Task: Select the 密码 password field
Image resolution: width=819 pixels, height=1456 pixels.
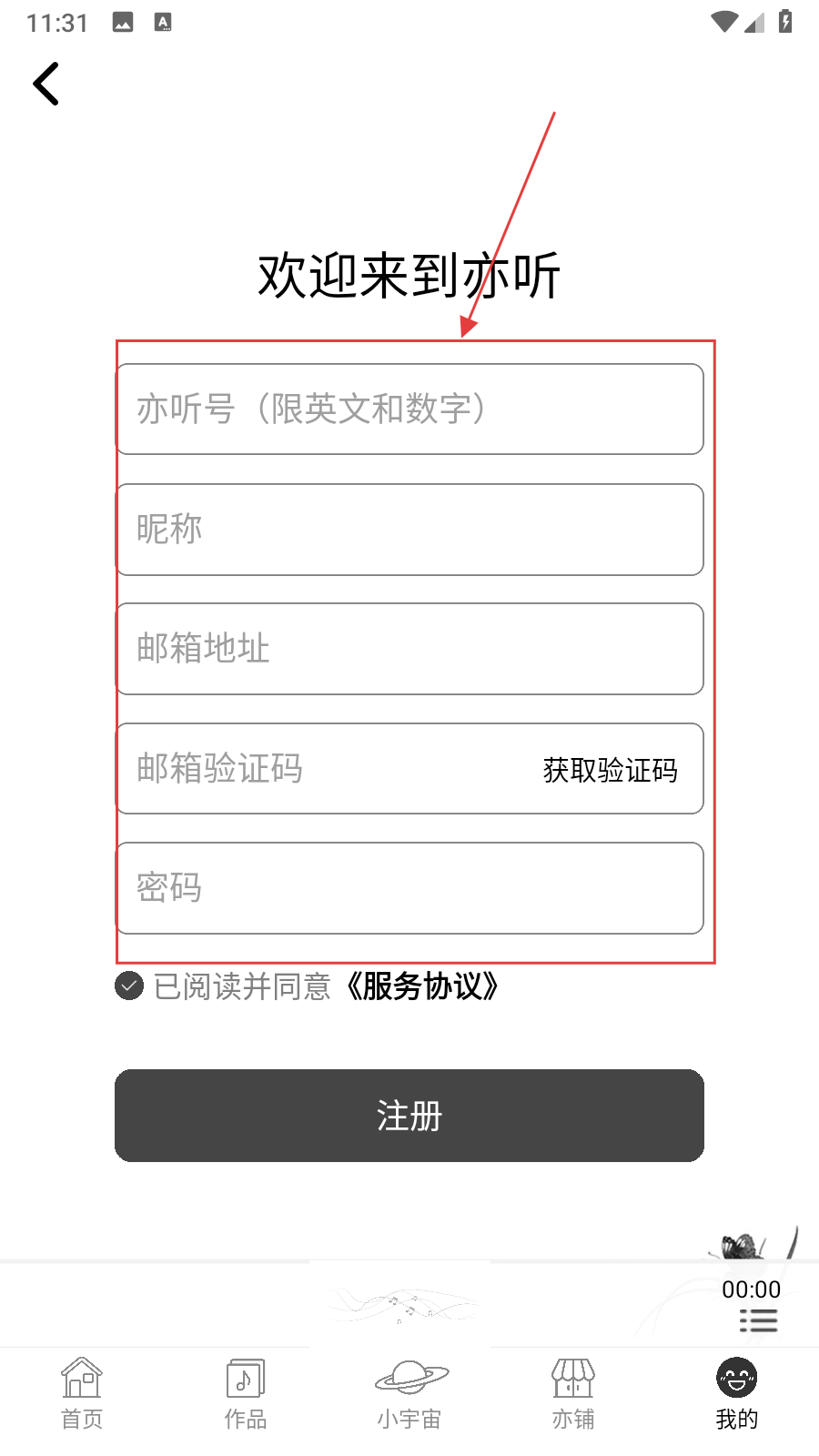Action: 409,888
